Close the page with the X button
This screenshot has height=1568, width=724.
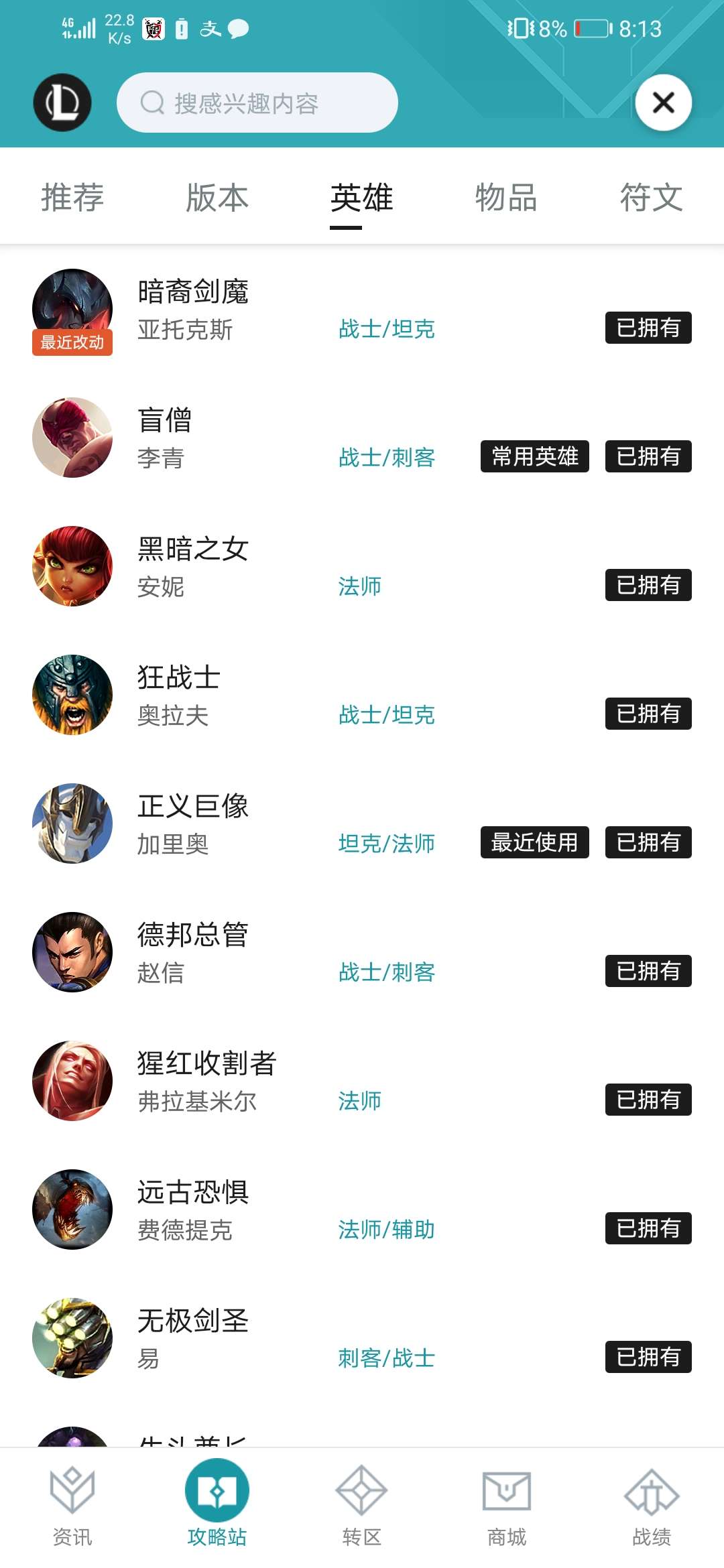coord(664,103)
